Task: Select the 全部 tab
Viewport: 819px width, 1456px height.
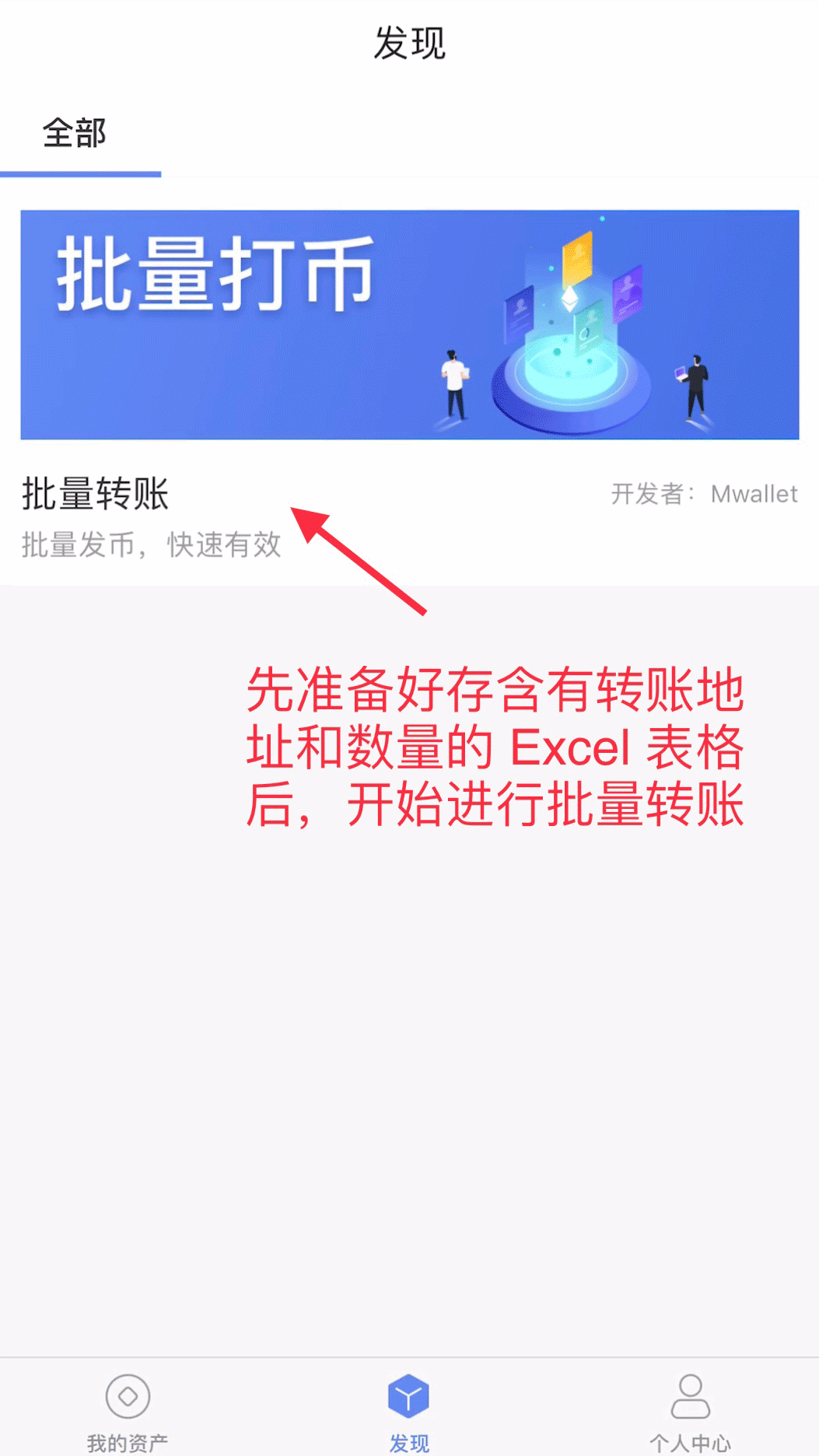Action: (75, 134)
